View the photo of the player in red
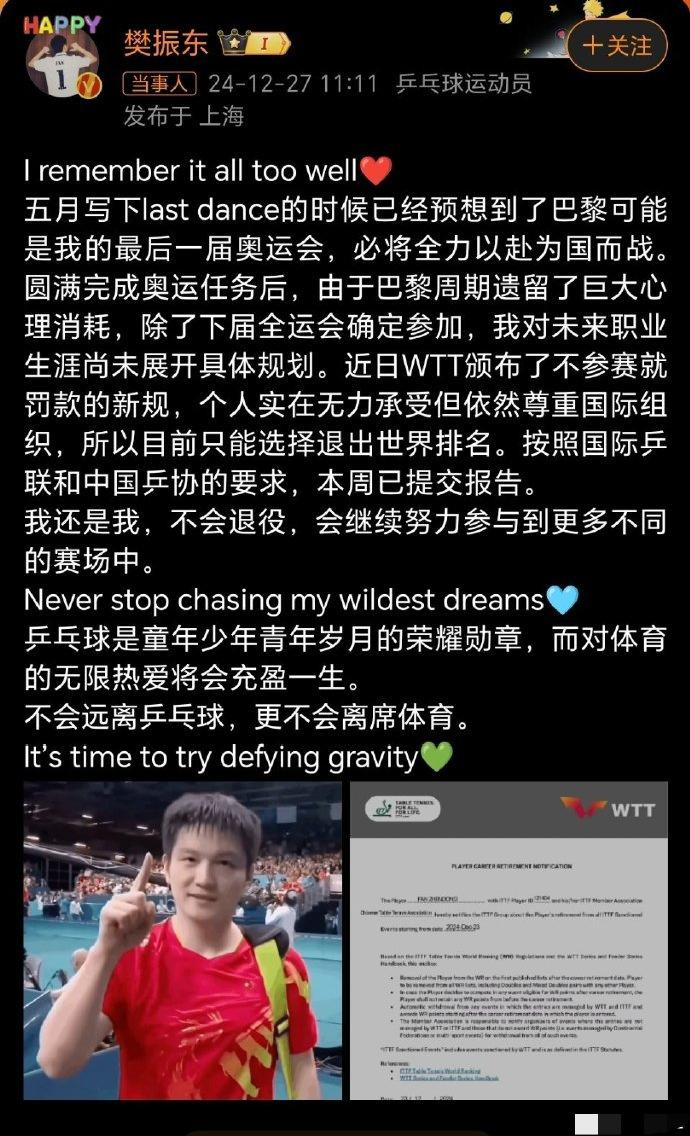 coord(182,940)
